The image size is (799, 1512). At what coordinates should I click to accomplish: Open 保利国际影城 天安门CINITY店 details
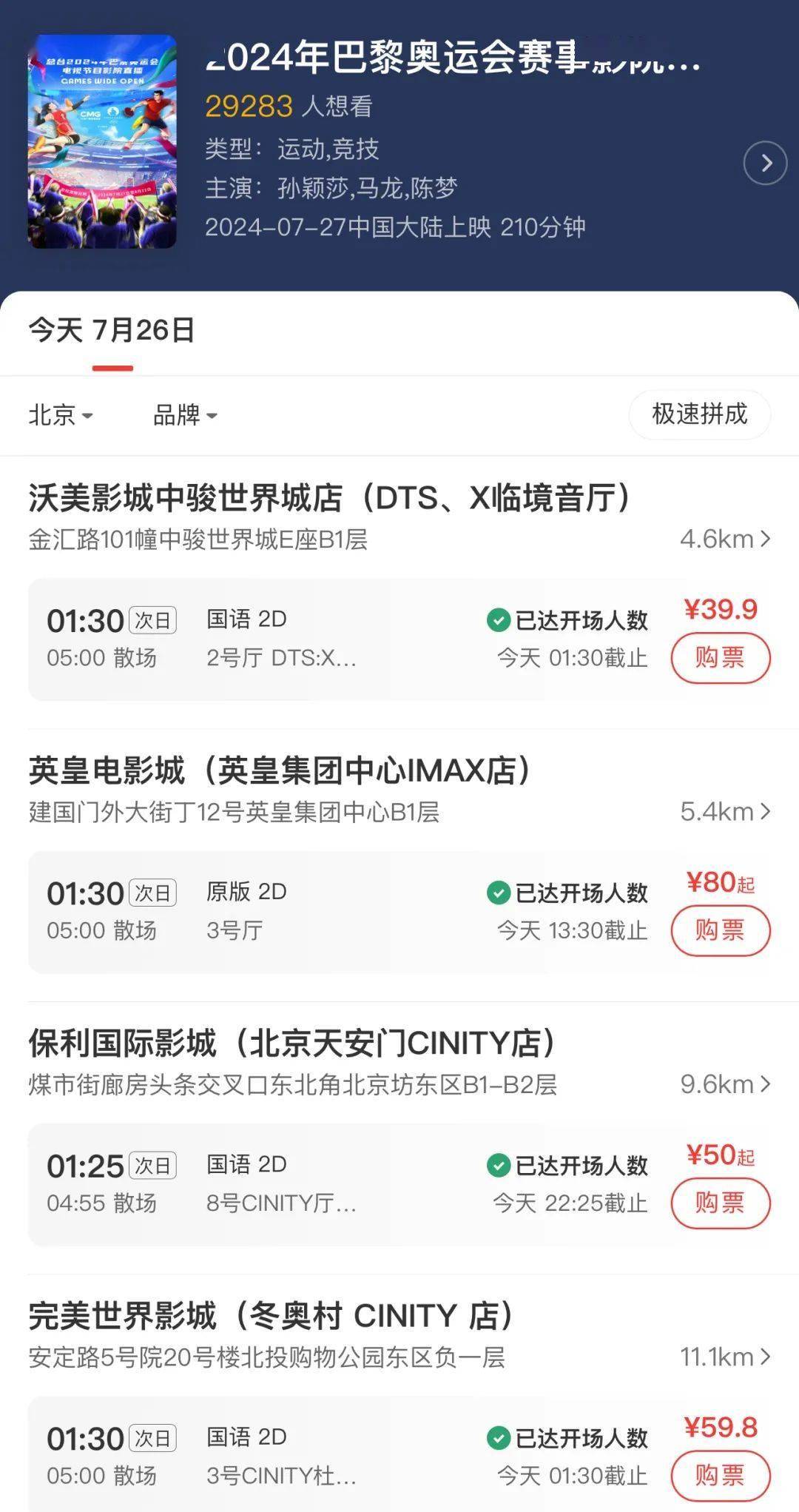pos(292,1043)
